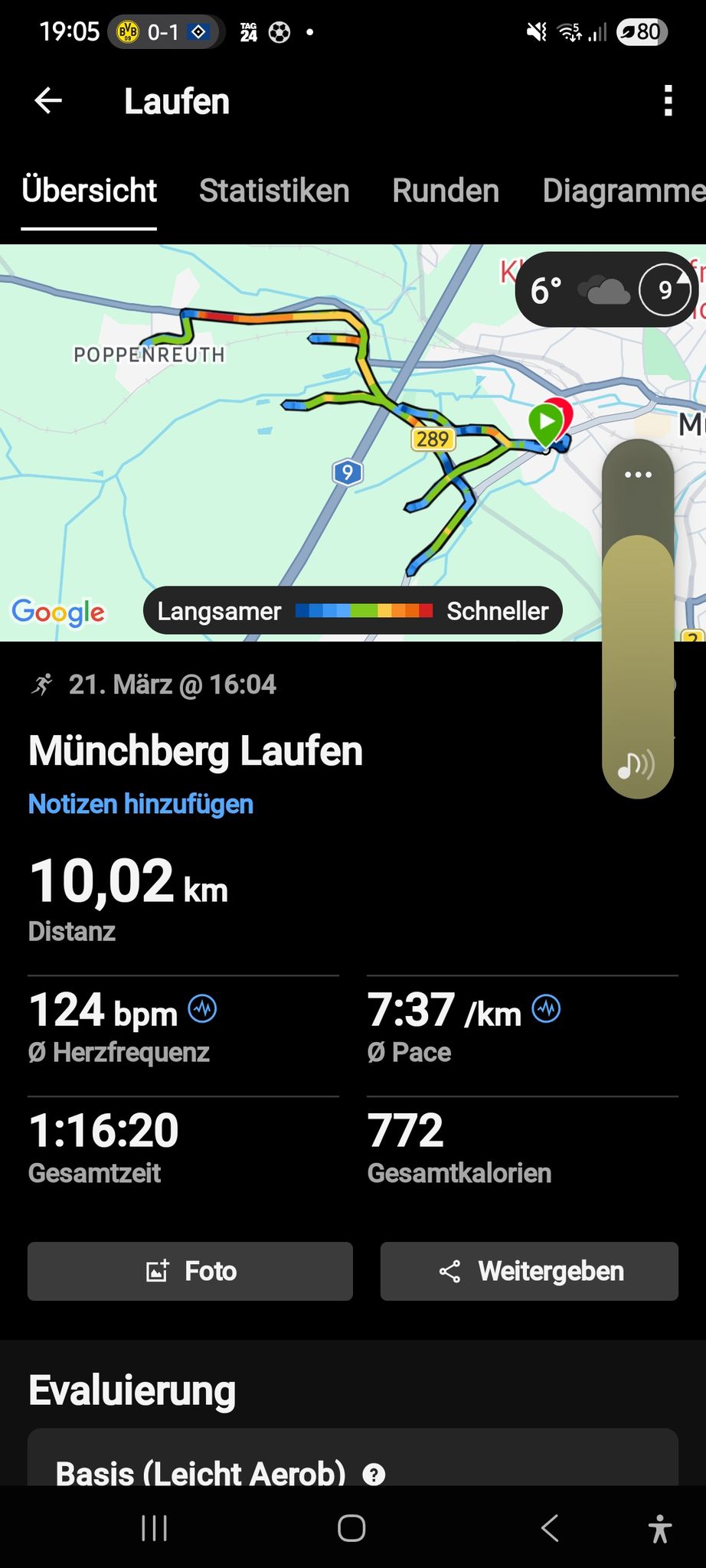Add a photo with the Foto button
The height and width of the screenshot is (1568, 706).
click(190, 1271)
